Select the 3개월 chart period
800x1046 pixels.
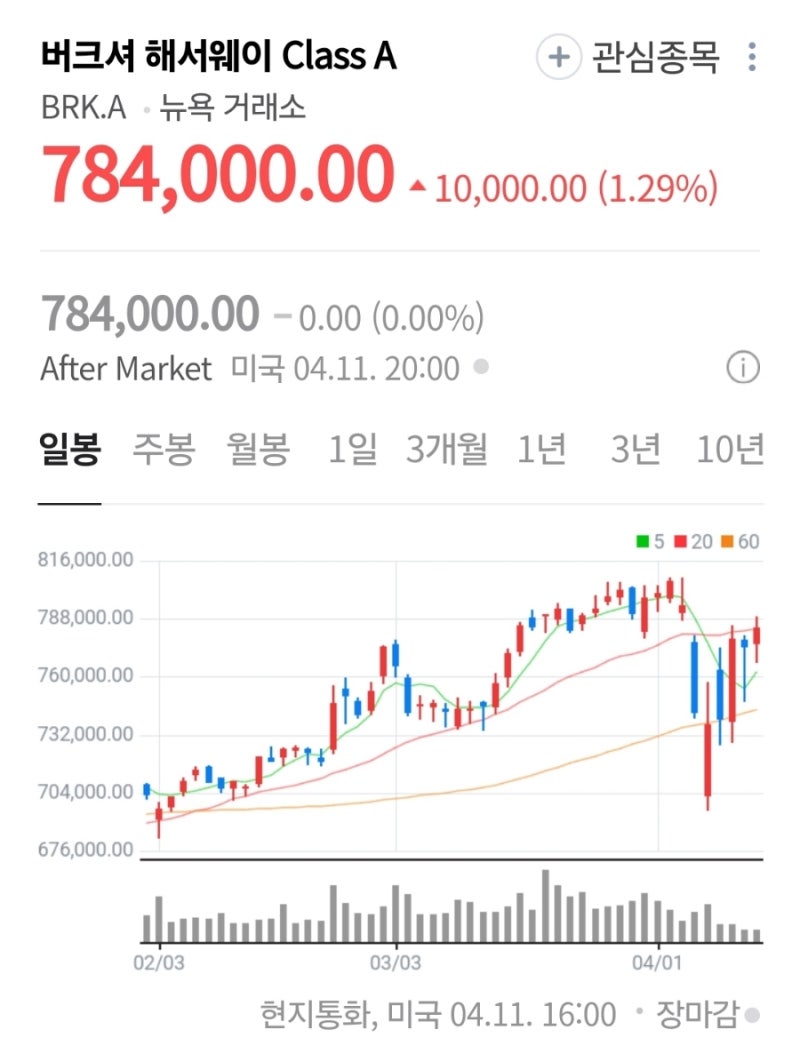(x=447, y=451)
